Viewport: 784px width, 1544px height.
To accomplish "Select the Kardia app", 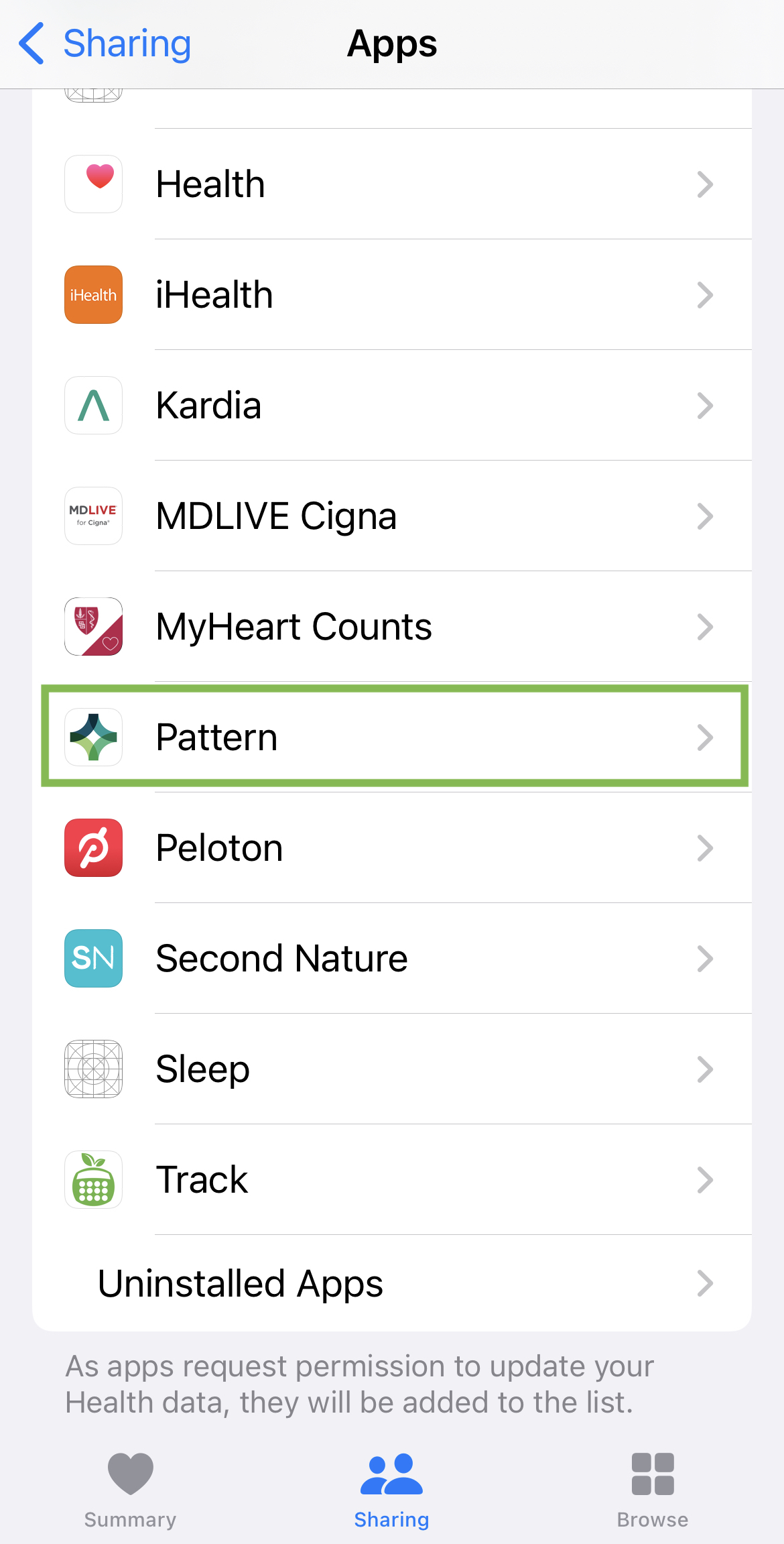I will [392, 406].
